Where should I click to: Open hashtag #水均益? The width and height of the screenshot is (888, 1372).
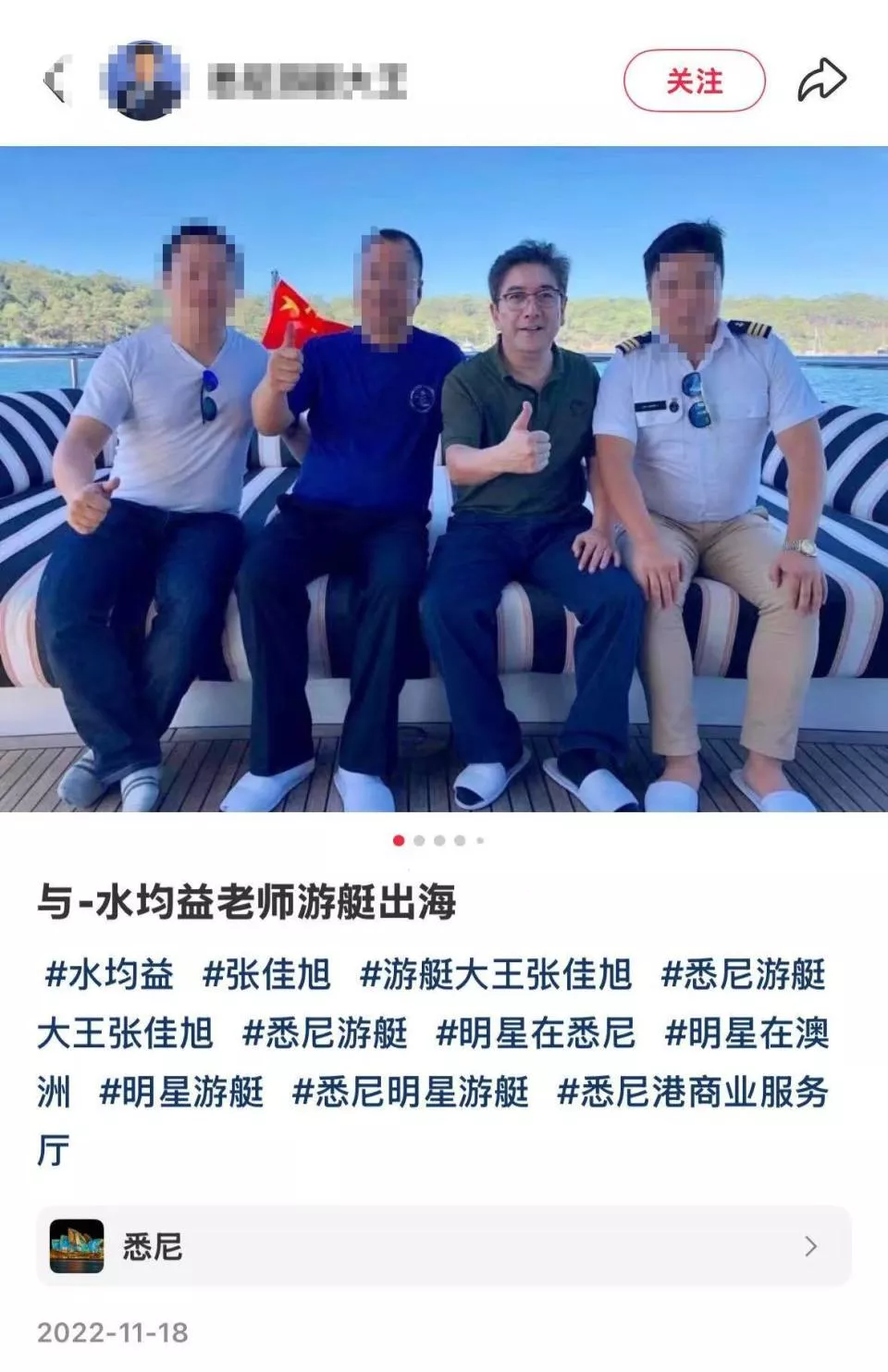109,975
